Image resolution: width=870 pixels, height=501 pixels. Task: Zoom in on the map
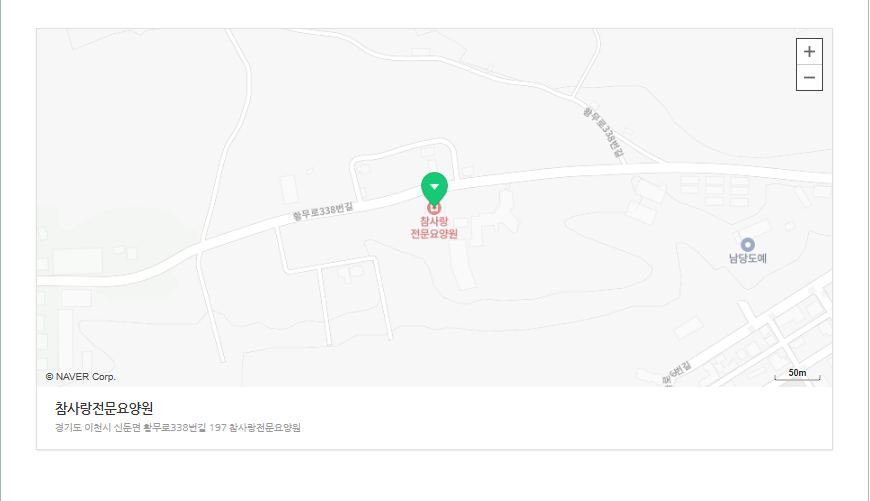click(809, 52)
